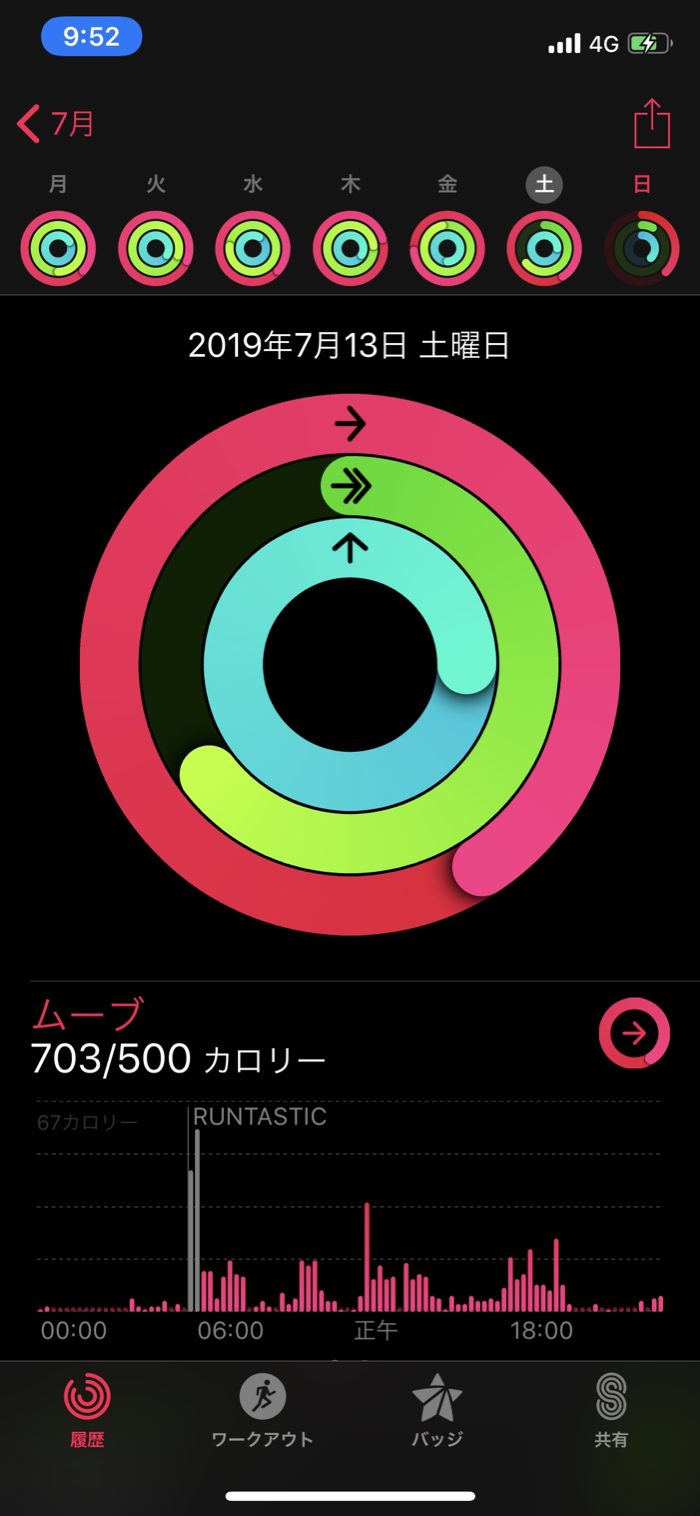Select Friday's activity rings
The width and height of the screenshot is (700, 1516).
point(447,248)
